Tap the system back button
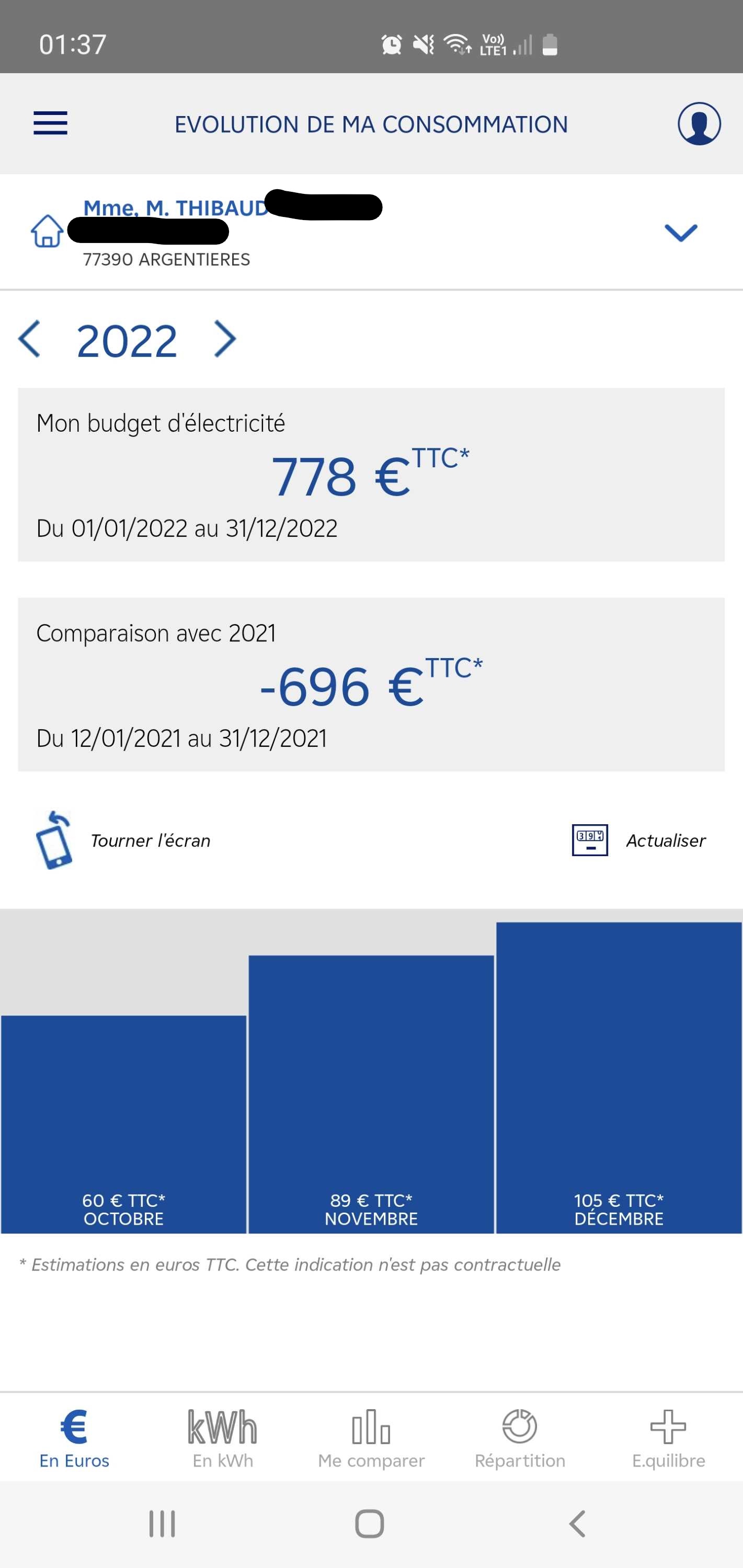Screen dimensions: 743x1568 (x=577, y=1524)
